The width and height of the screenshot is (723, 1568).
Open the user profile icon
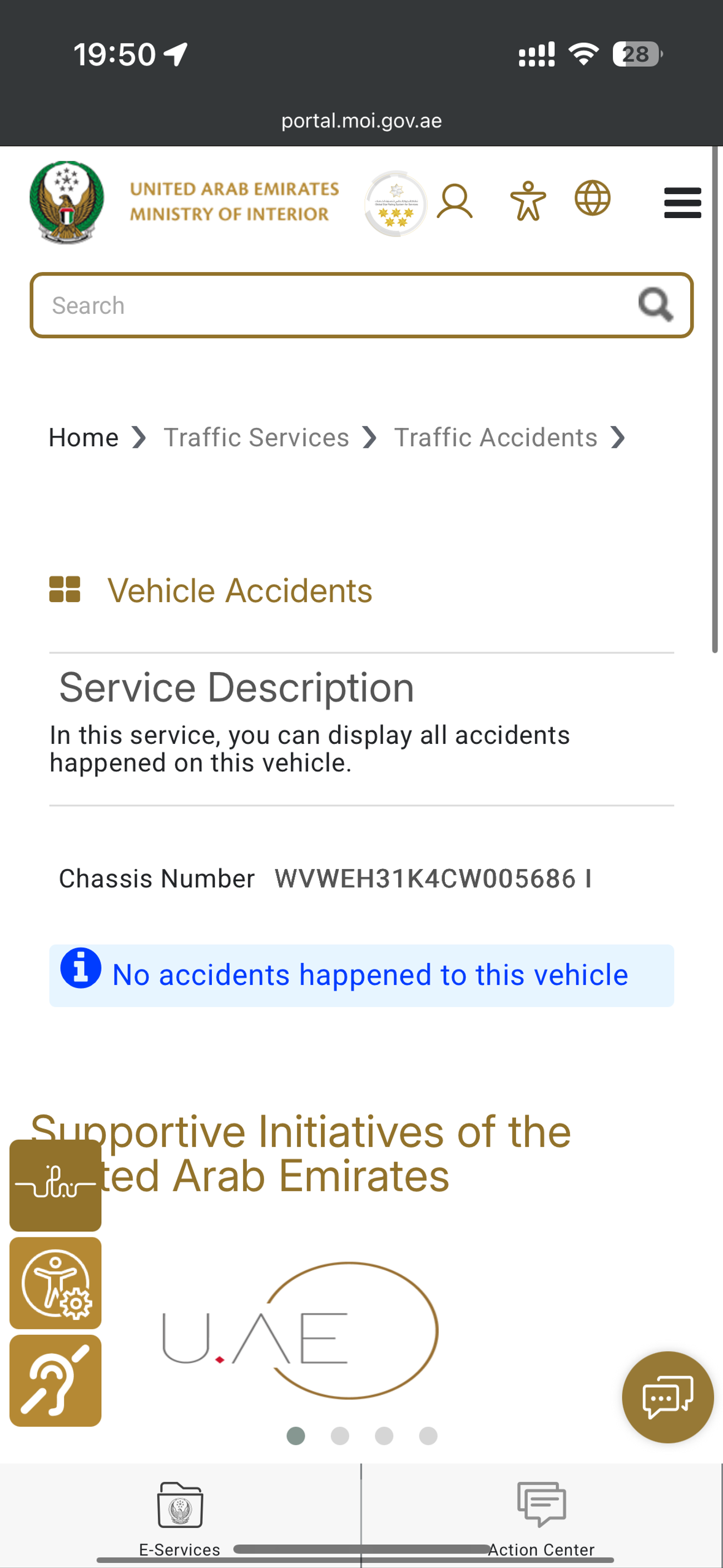pos(454,201)
